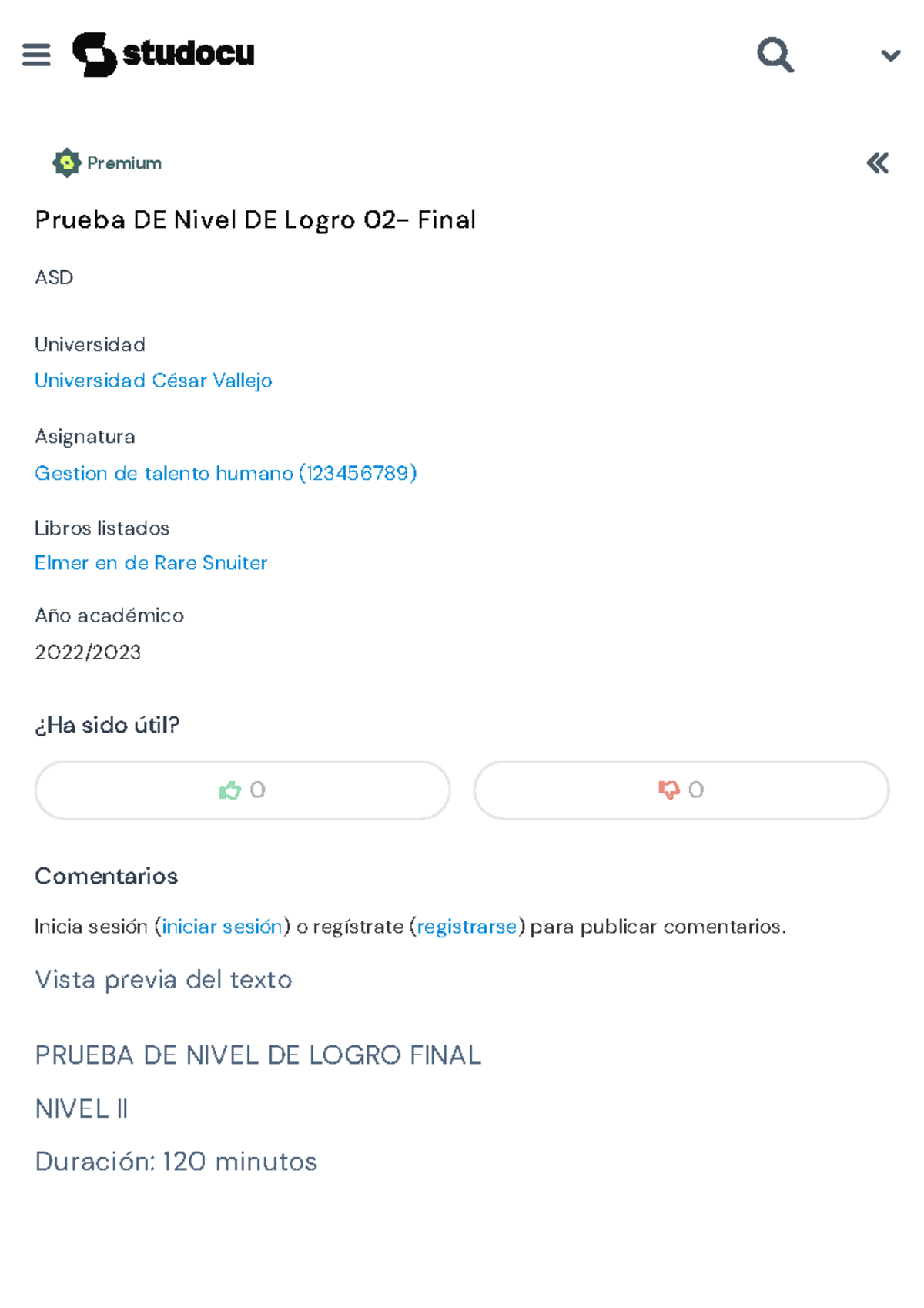
Task: Click the Elmer en de Rare Snuiter book link
Action: pos(151,563)
